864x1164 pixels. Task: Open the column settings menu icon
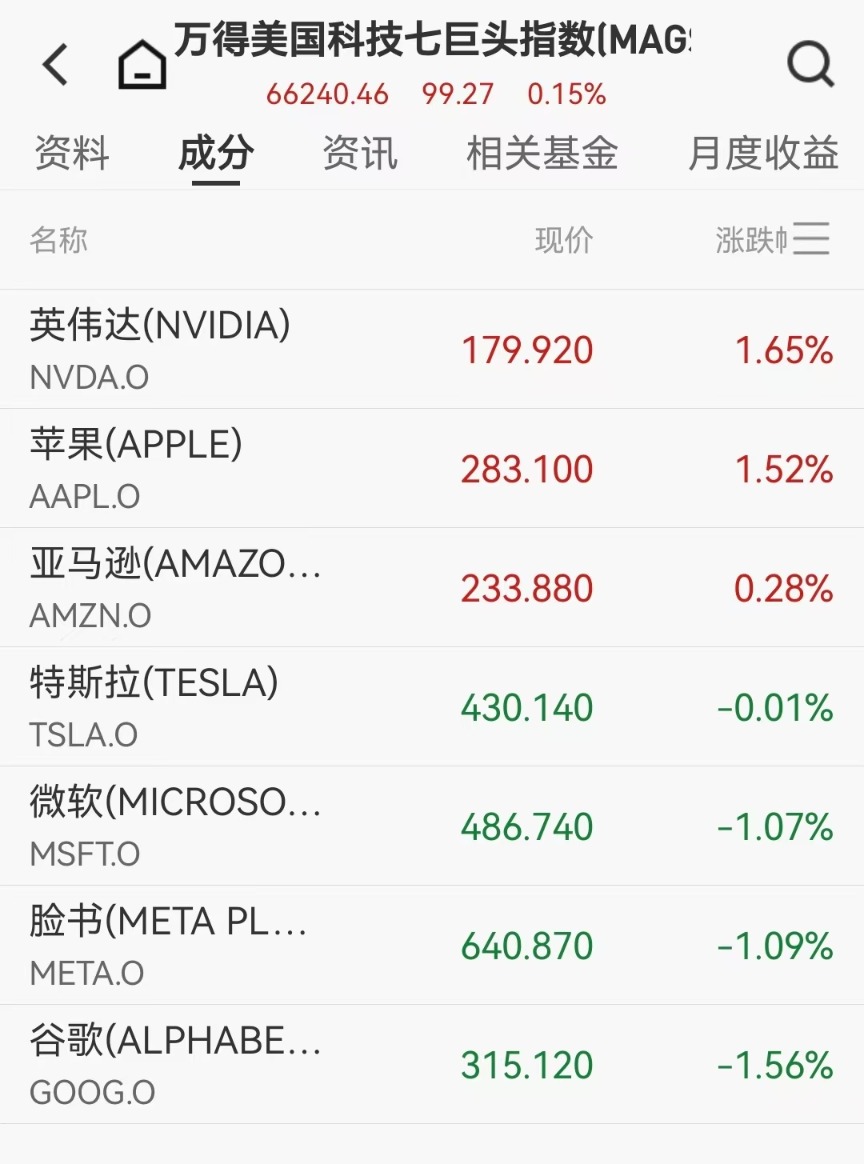pos(812,240)
